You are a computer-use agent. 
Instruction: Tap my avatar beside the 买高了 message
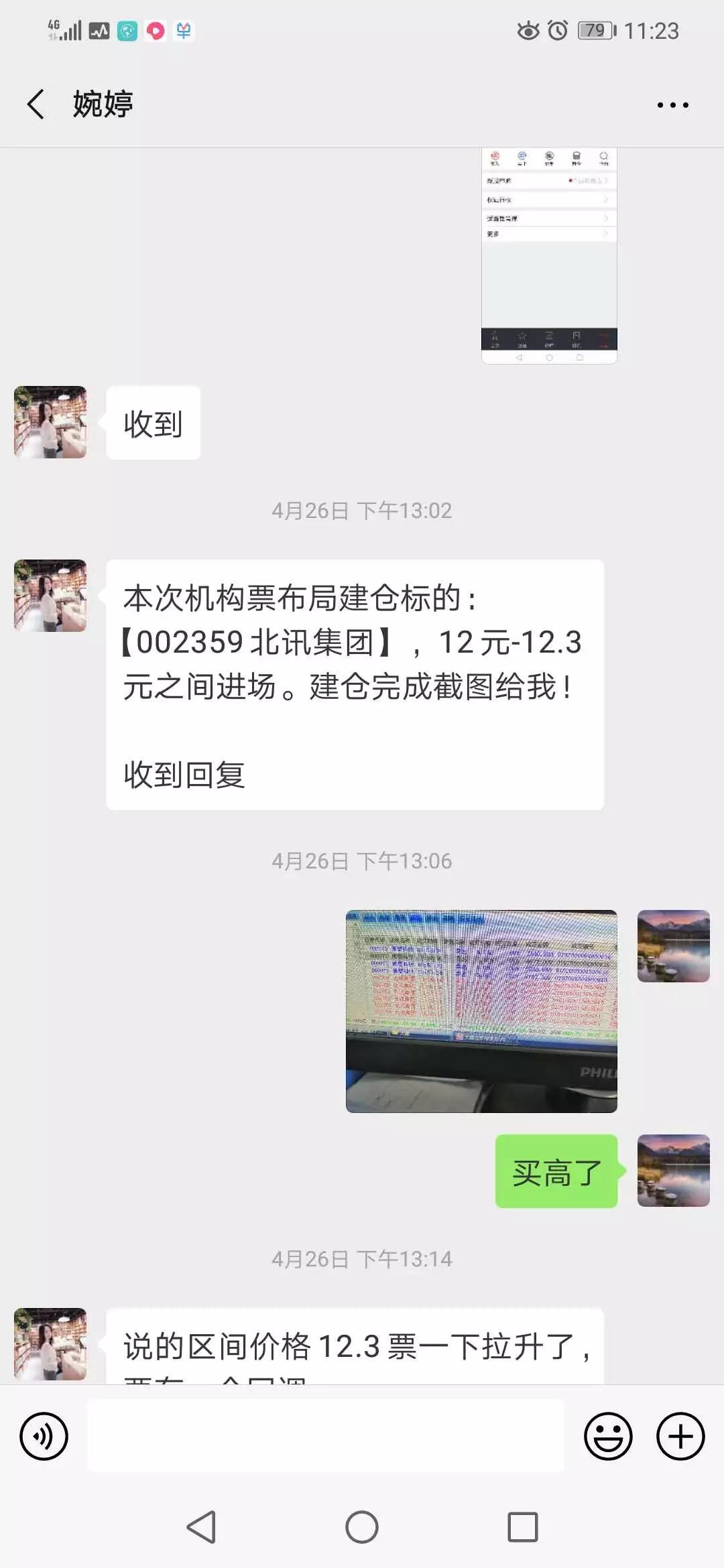click(673, 1171)
